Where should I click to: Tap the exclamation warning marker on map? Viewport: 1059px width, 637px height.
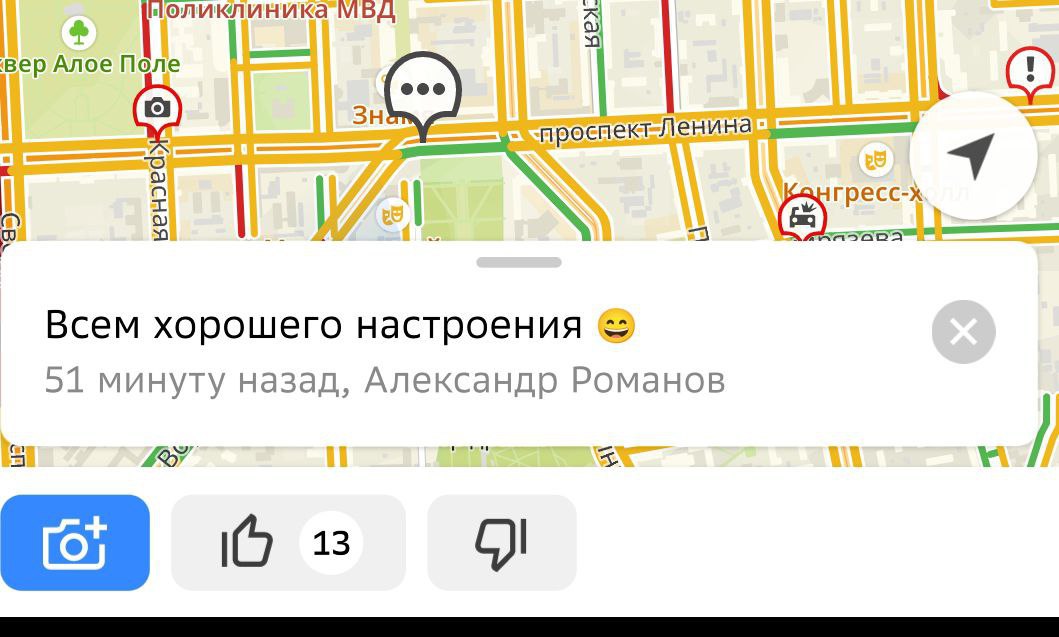pos(1030,73)
